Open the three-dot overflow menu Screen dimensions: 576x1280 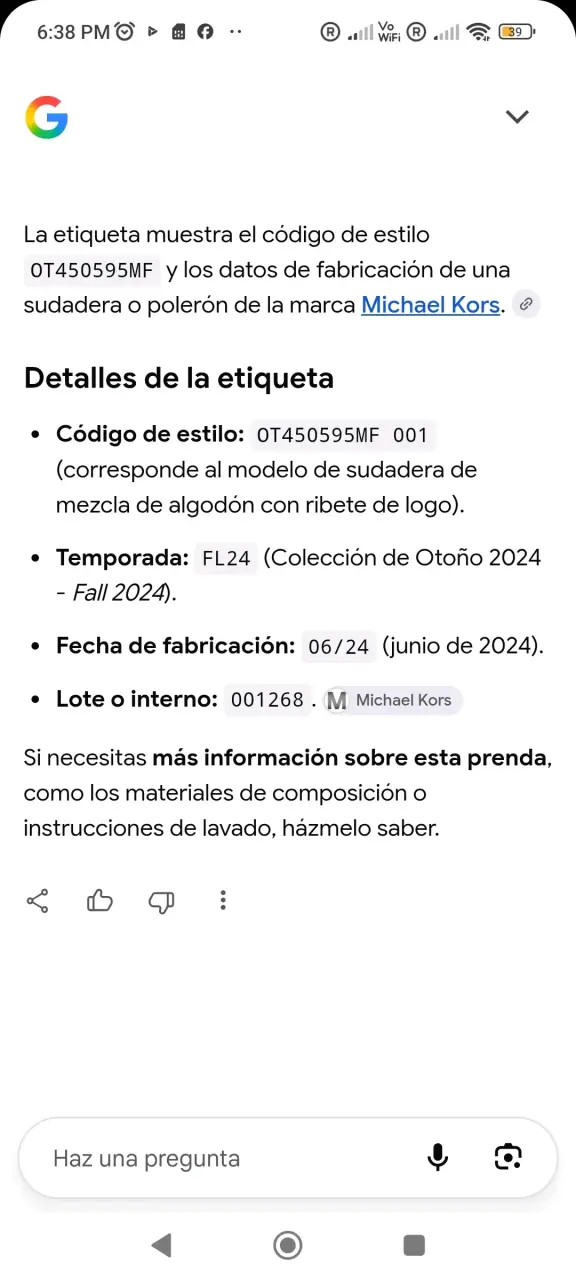coord(223,900)
